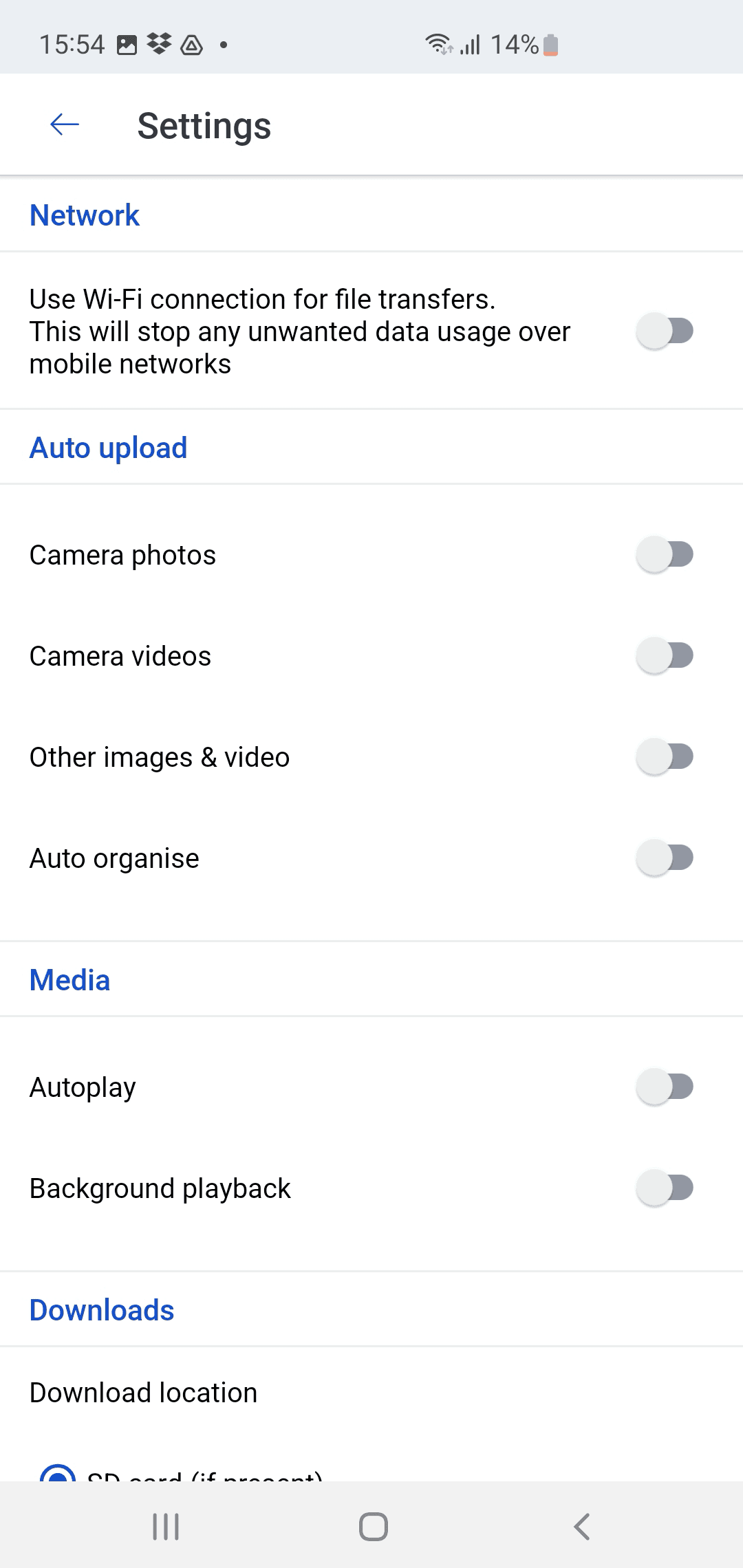Screen dimensions: 743x1568
Task: Toggle Other images & video upload
Action: click(665, 756)
